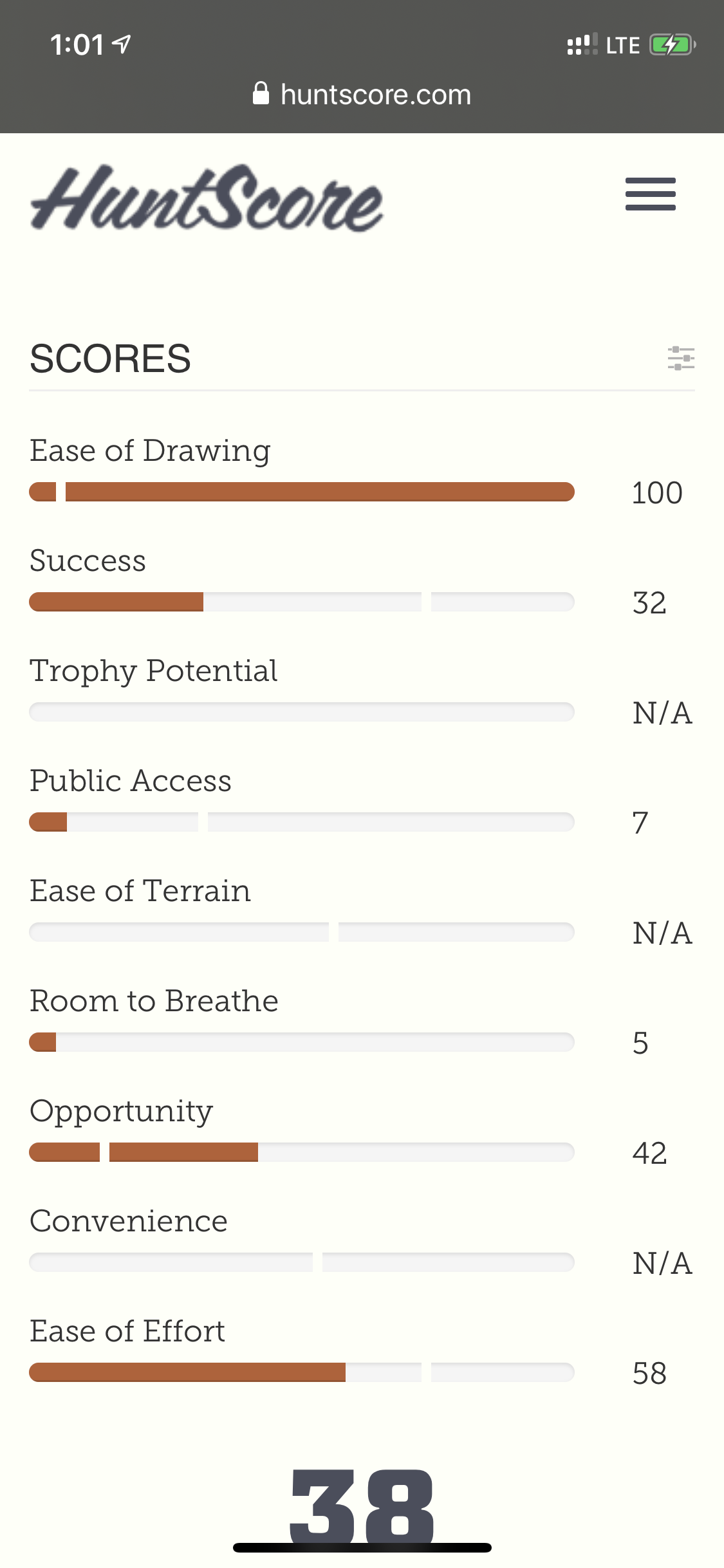This screenshot has height=1568, width=724.
Task: Tap the HuntScore logo to go home
Action: click(207, 198)
